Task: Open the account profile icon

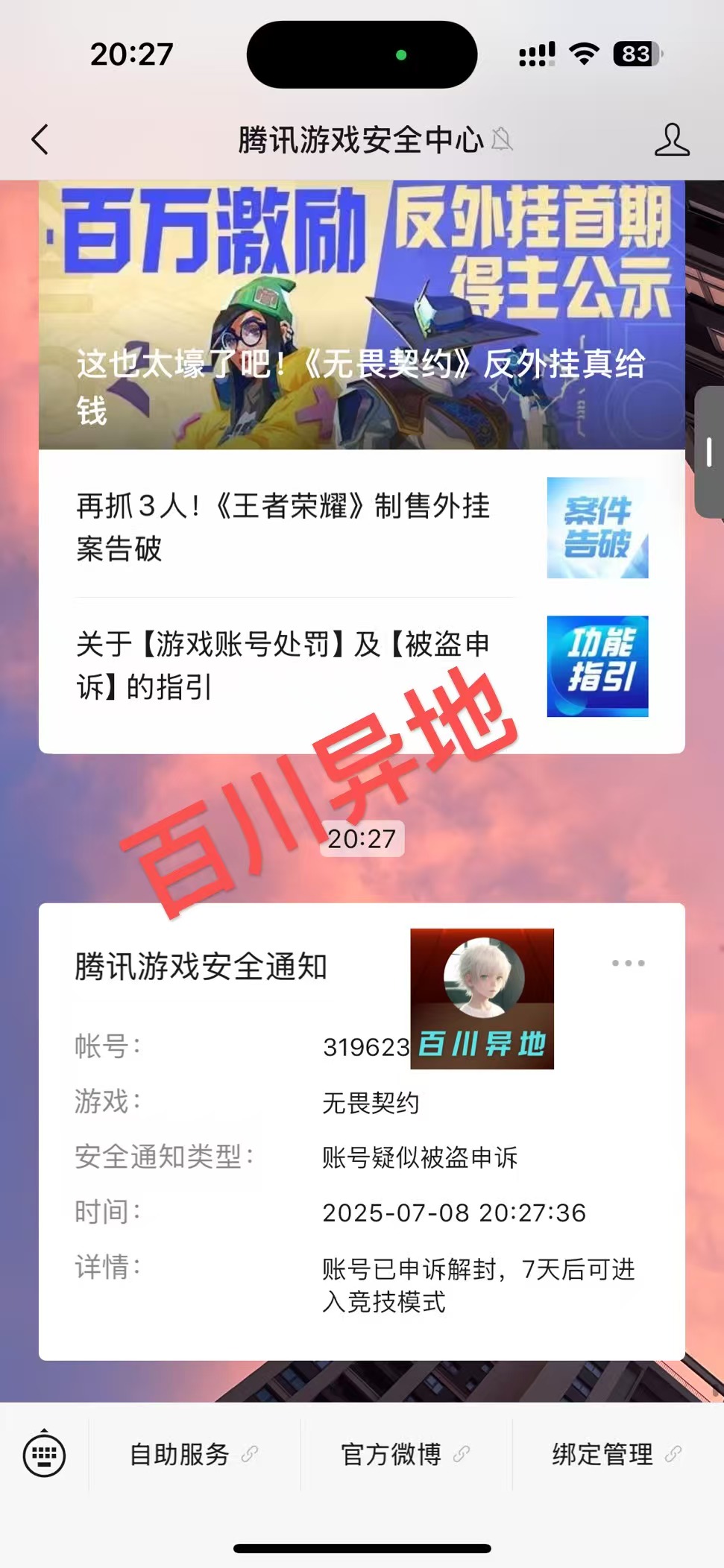Action: point(671,139)
